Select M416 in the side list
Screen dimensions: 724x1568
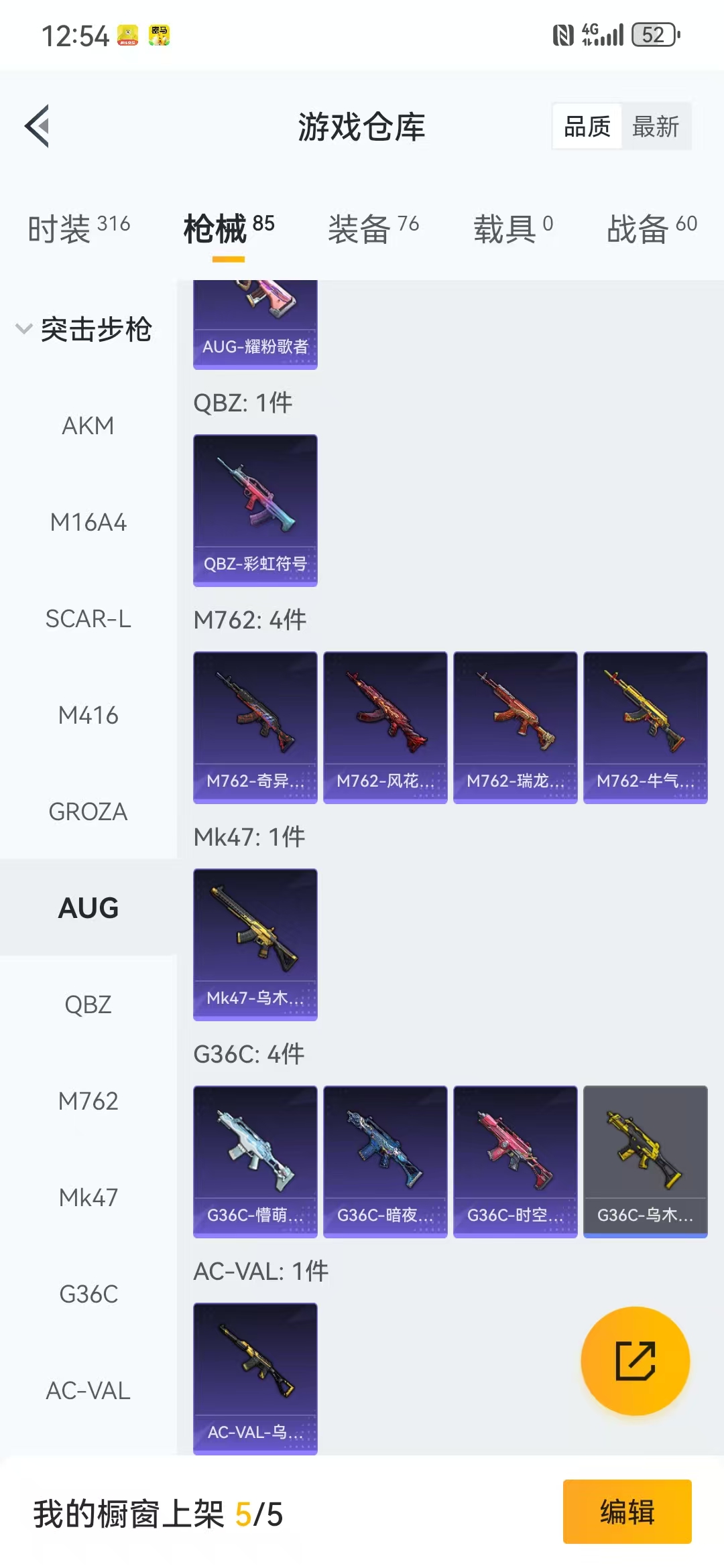point(88,716)
